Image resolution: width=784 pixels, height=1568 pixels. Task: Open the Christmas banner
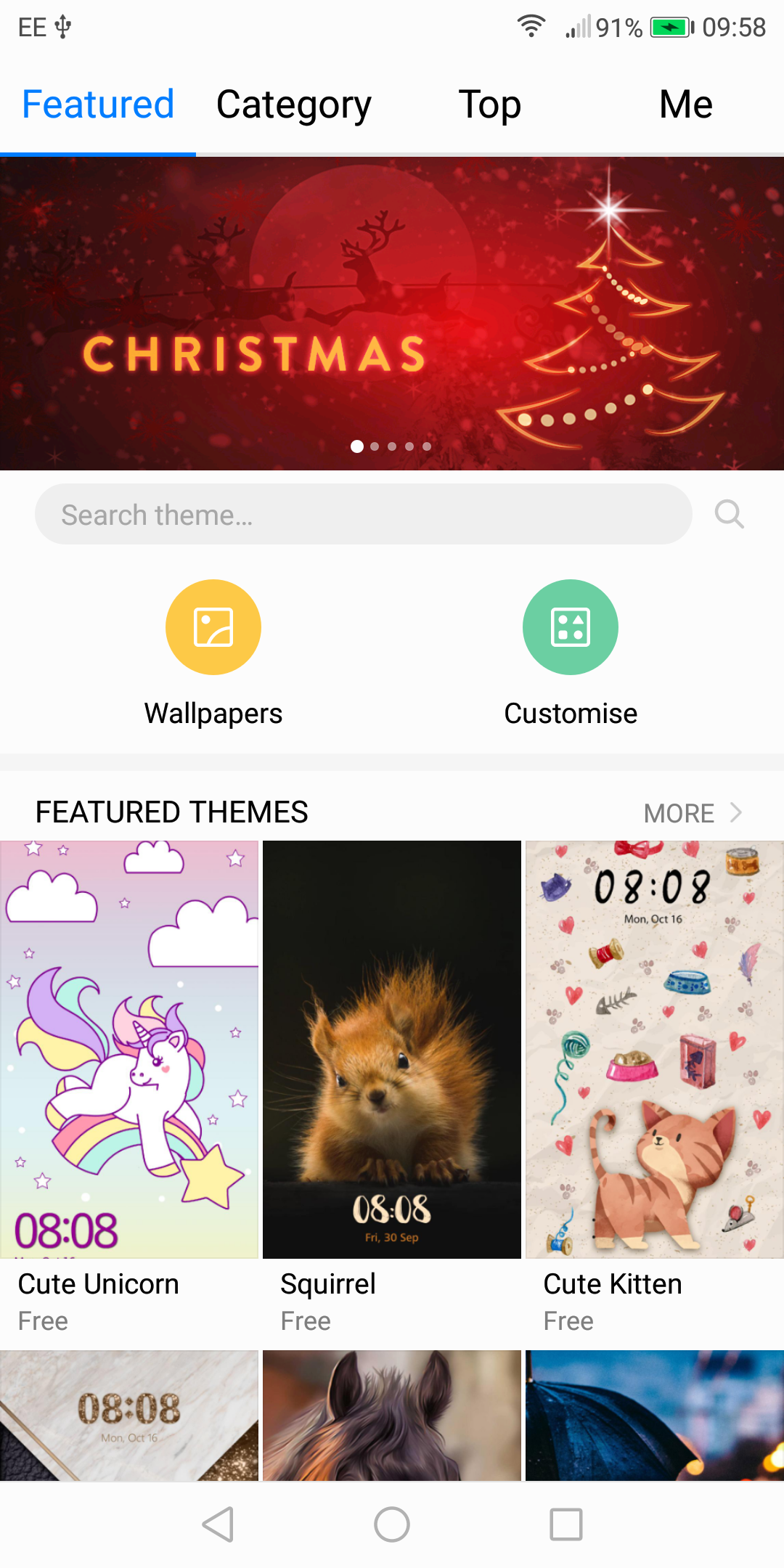tap(392, 314)
